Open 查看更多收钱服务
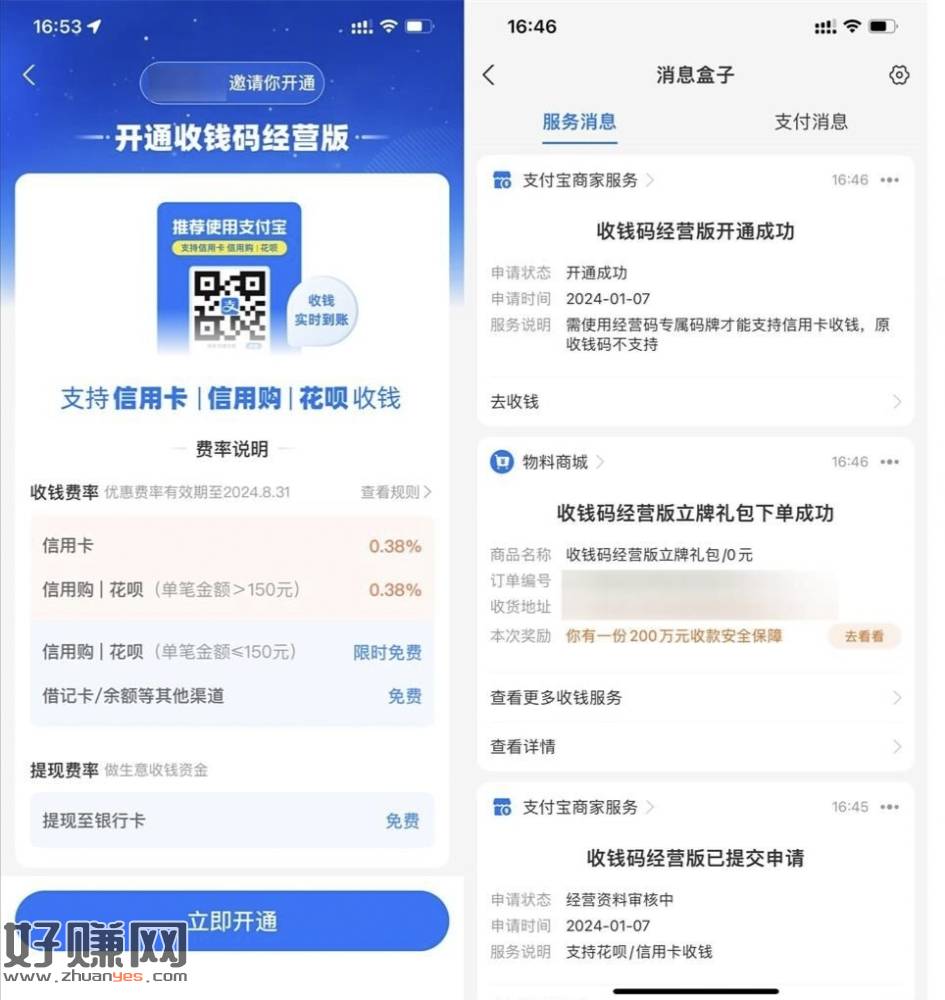 tap(695, 697)
